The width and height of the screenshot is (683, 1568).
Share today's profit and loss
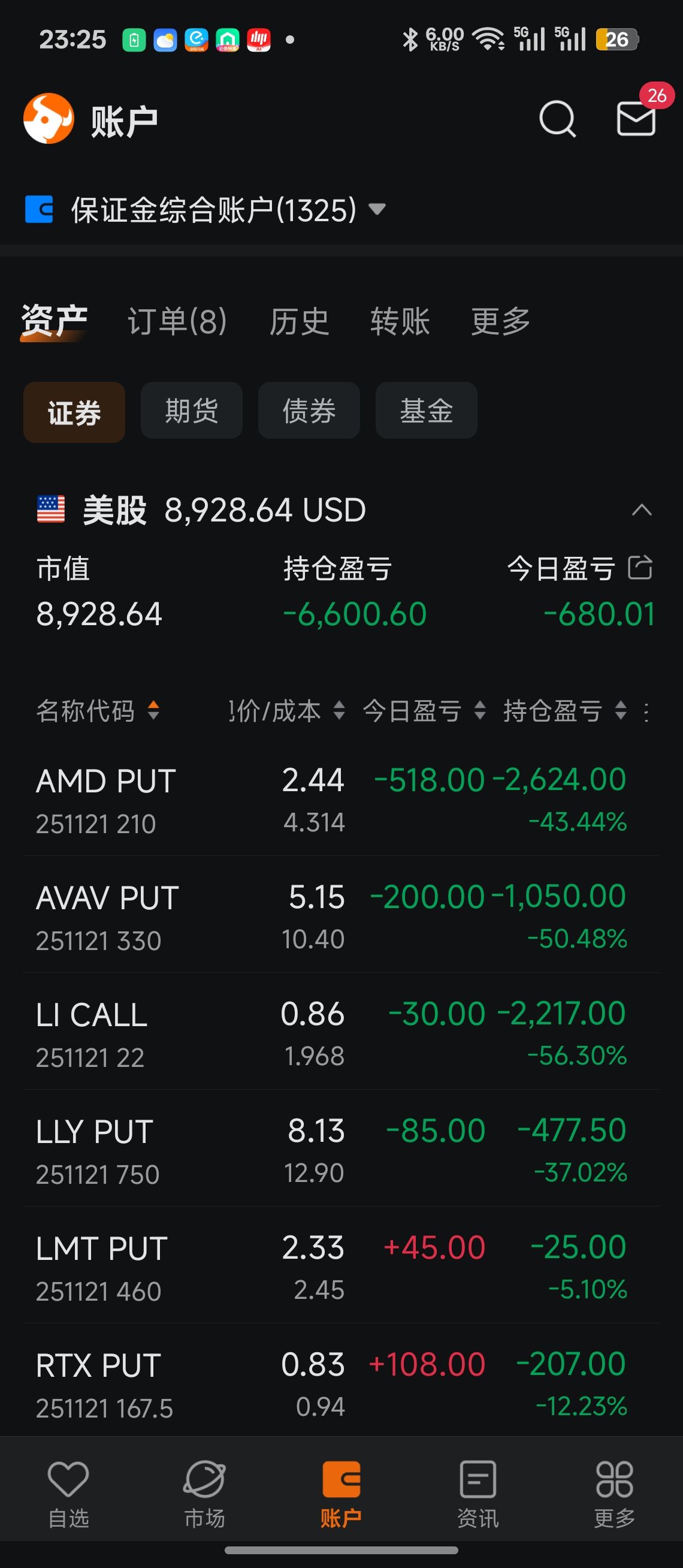tap(640, 568)
